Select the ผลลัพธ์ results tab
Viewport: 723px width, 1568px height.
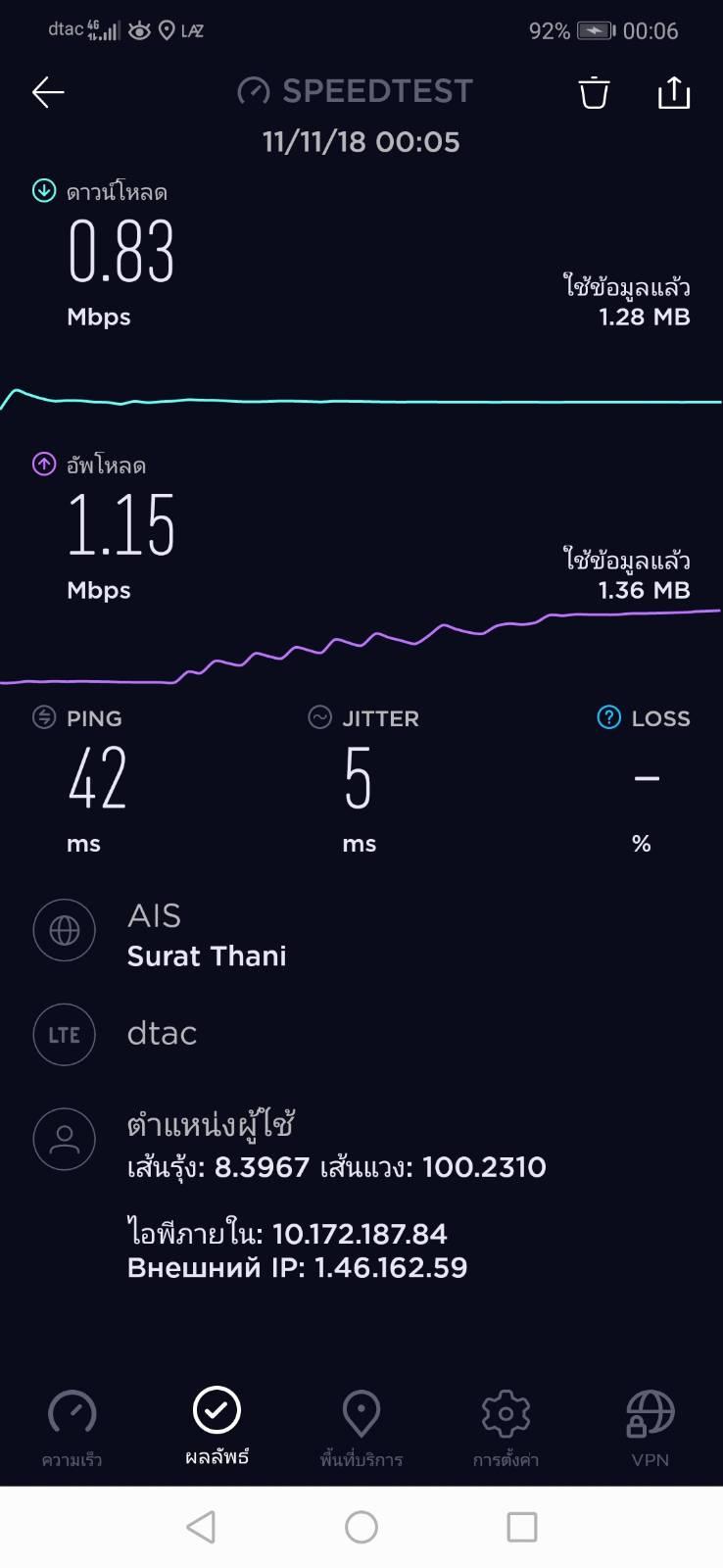217,1426
